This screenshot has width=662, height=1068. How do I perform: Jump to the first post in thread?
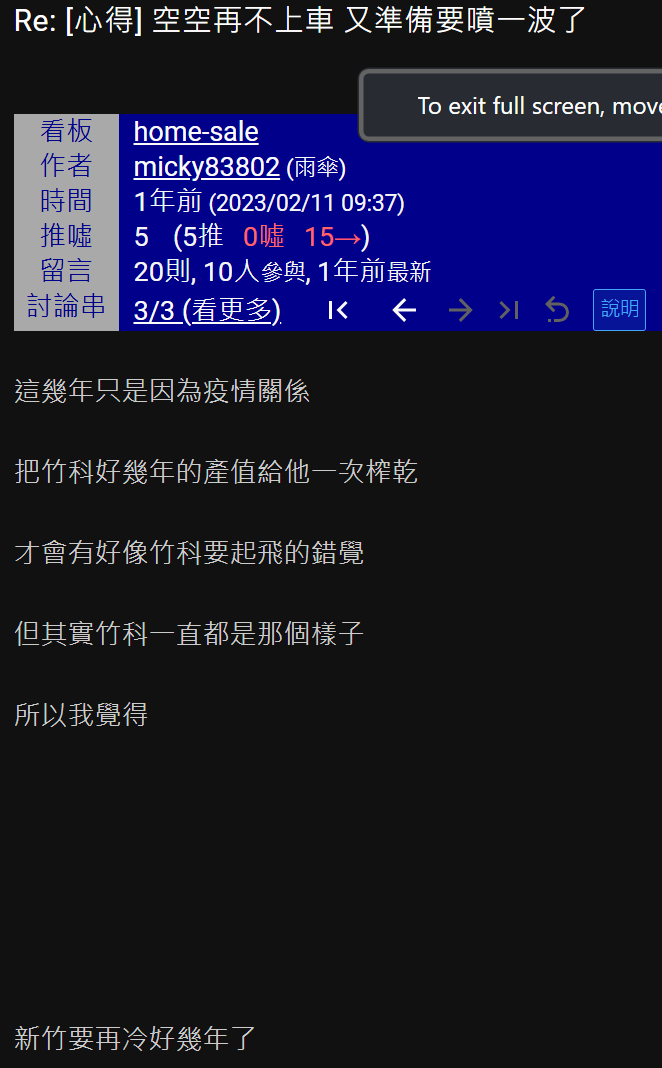coord(338,310)
